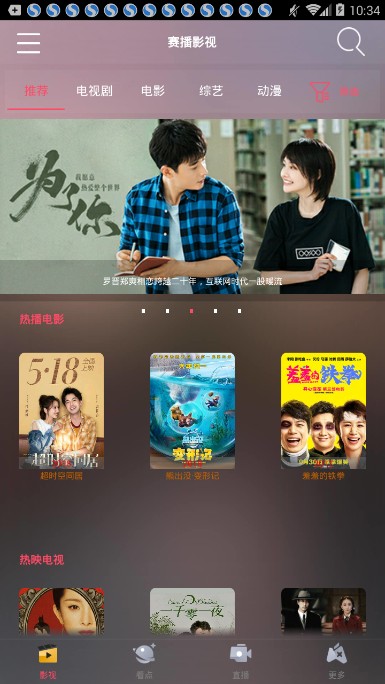Select the 动漫 tab
The height and width of the screenshot is (684, 385).
tap(269, 91)
